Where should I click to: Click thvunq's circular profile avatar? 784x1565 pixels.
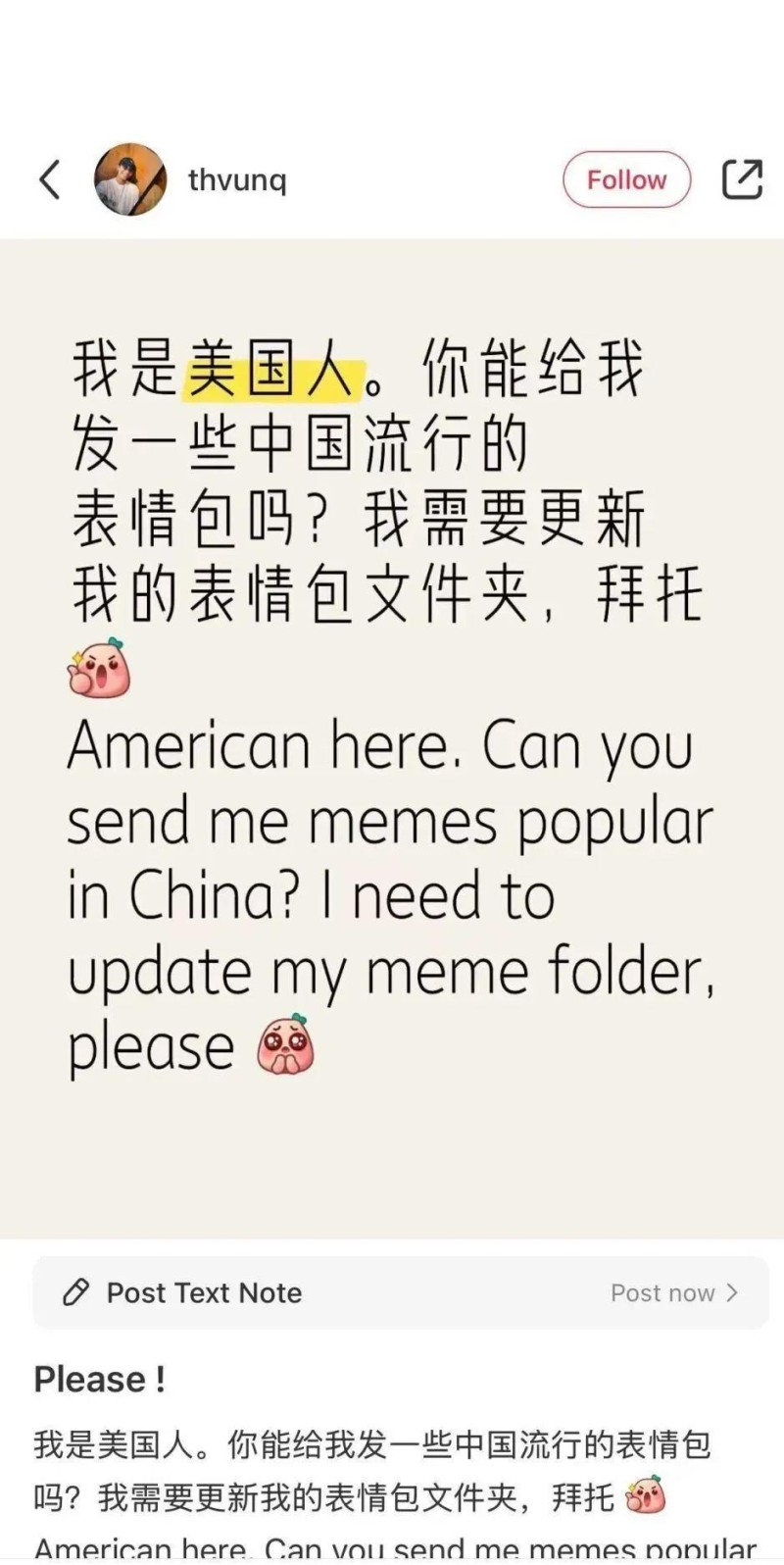(x=130, y=179)
